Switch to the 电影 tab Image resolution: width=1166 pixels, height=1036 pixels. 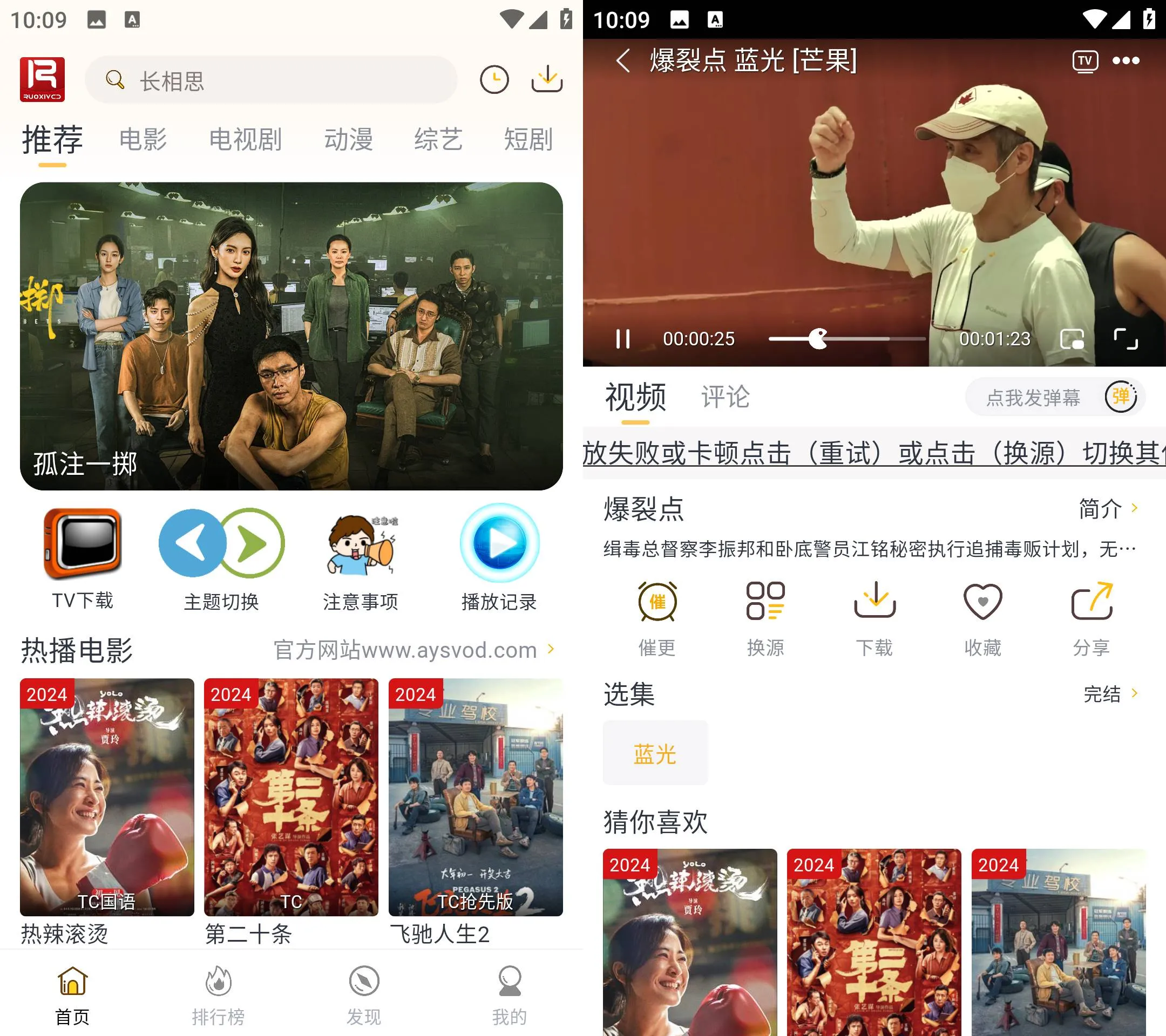pyautogui.click(x=143, y=140)
